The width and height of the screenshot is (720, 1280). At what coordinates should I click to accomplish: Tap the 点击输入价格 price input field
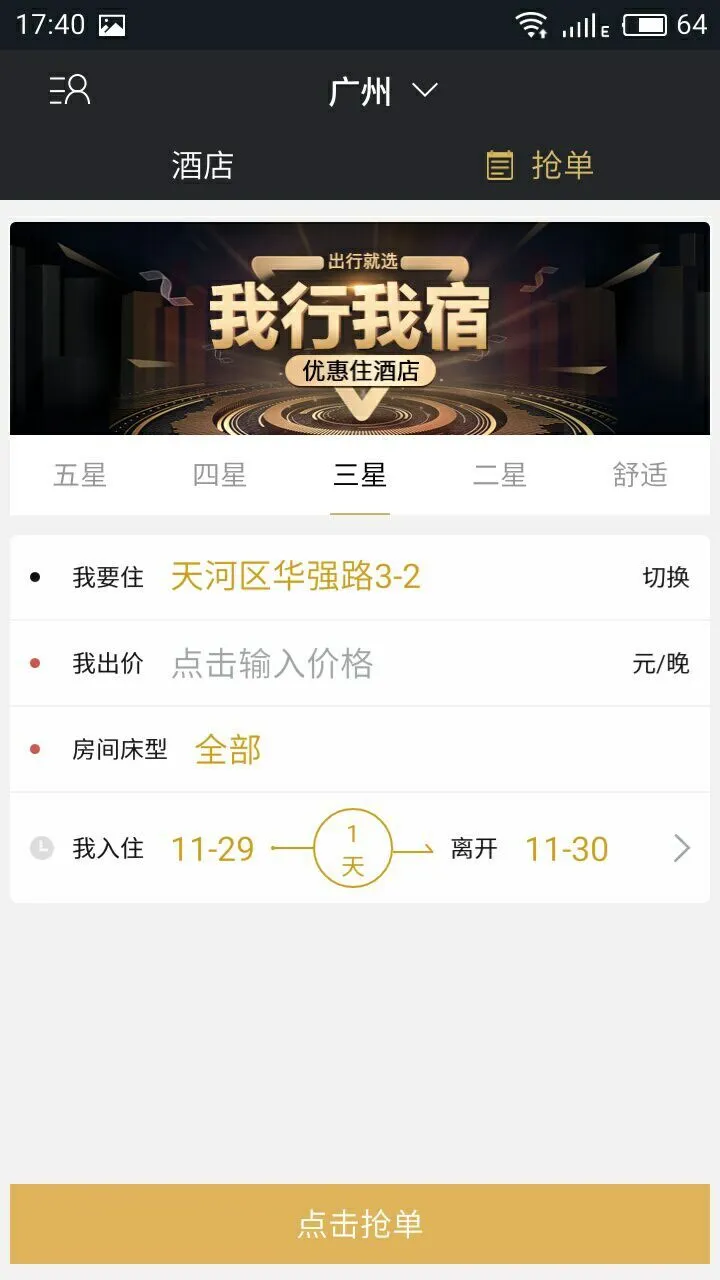[272, 663]
